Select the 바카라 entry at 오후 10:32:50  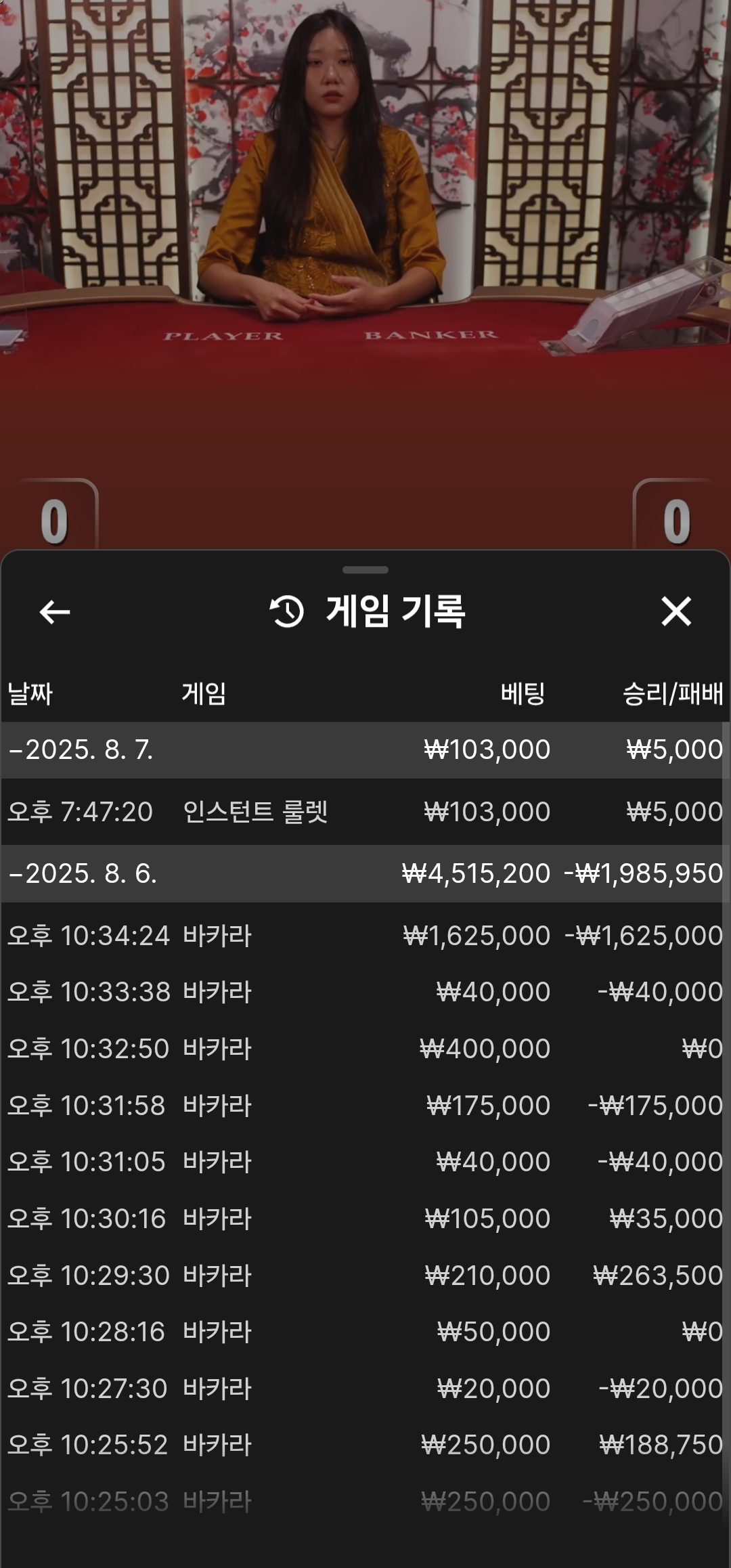coord(364,1049)
